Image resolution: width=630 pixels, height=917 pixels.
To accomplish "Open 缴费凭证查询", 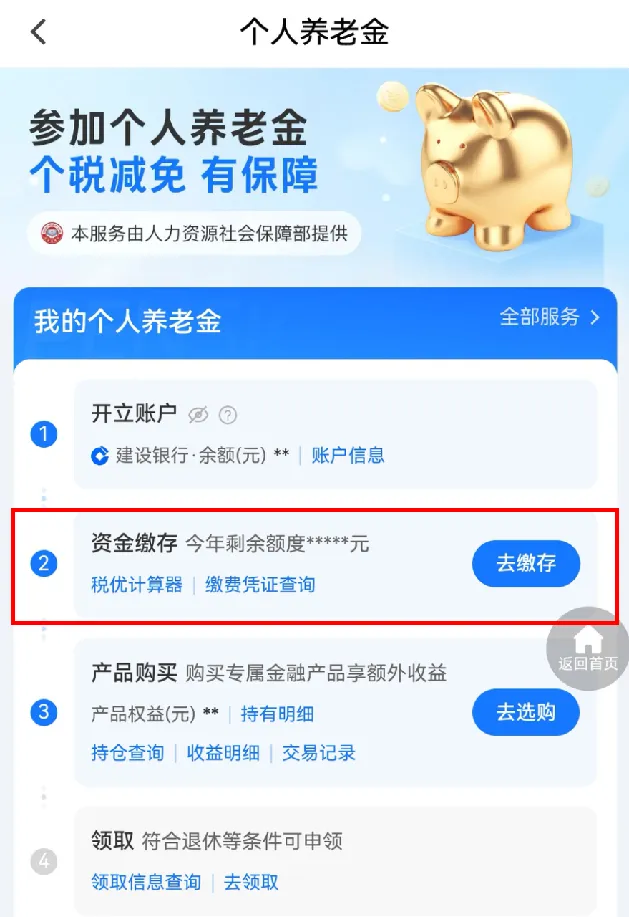I will click(x=260, y=584).
